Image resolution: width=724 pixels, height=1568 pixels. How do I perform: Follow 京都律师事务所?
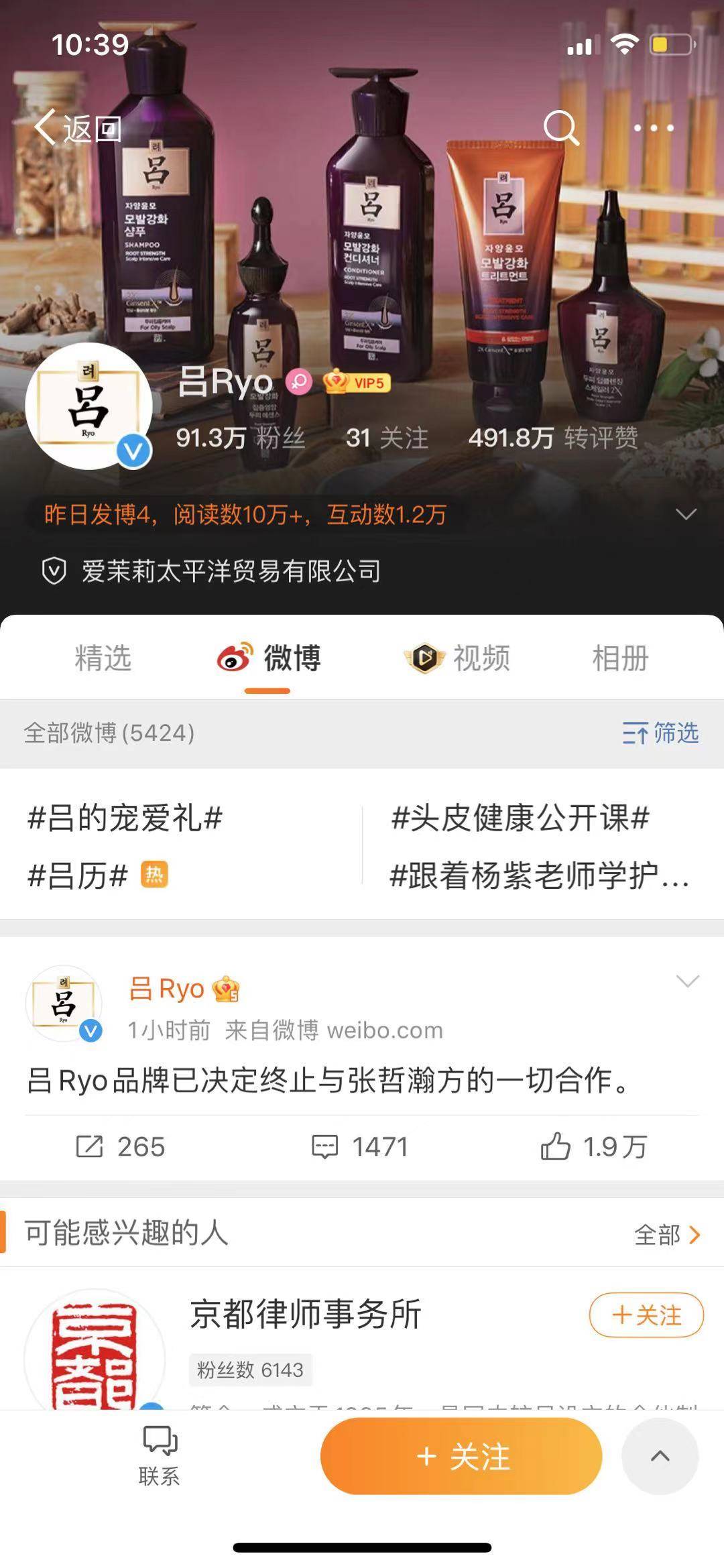point(646,1315)
